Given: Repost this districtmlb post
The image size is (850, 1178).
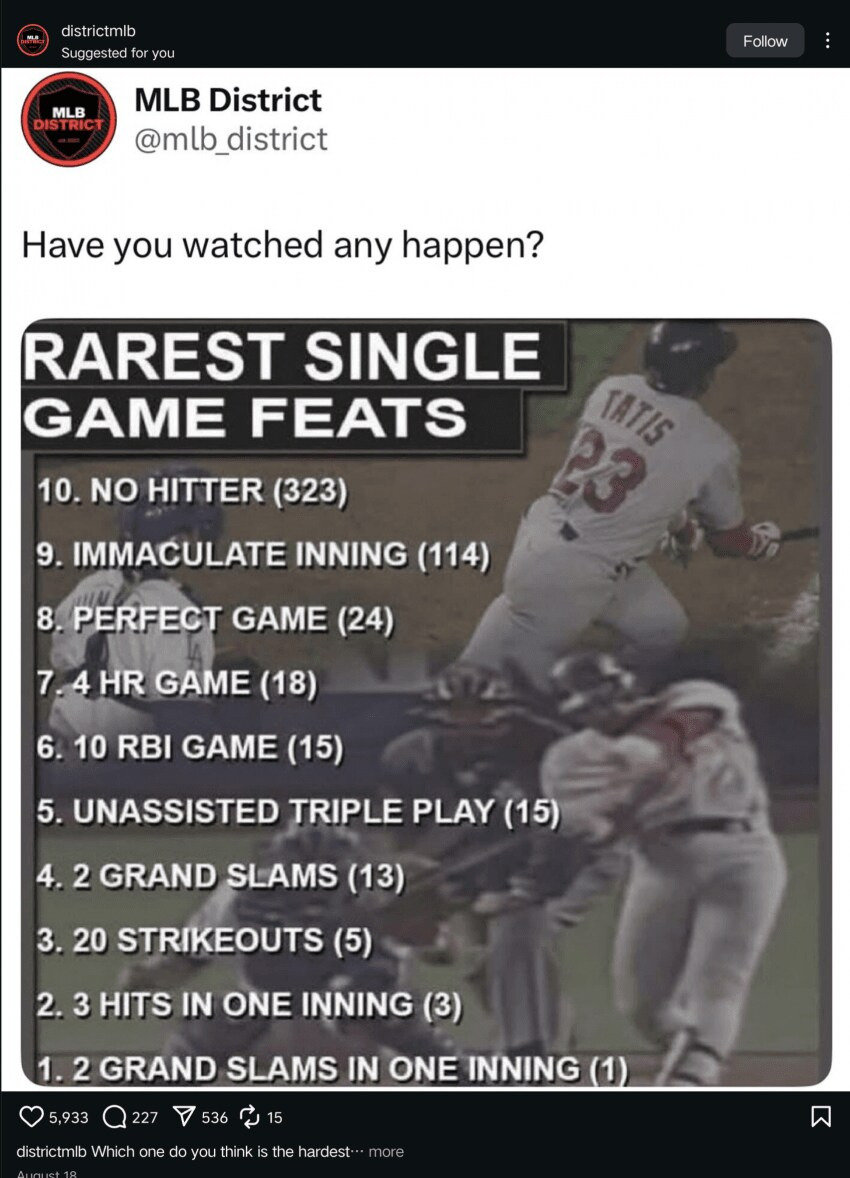Looking at the screenshot, I should (250, 1117).
